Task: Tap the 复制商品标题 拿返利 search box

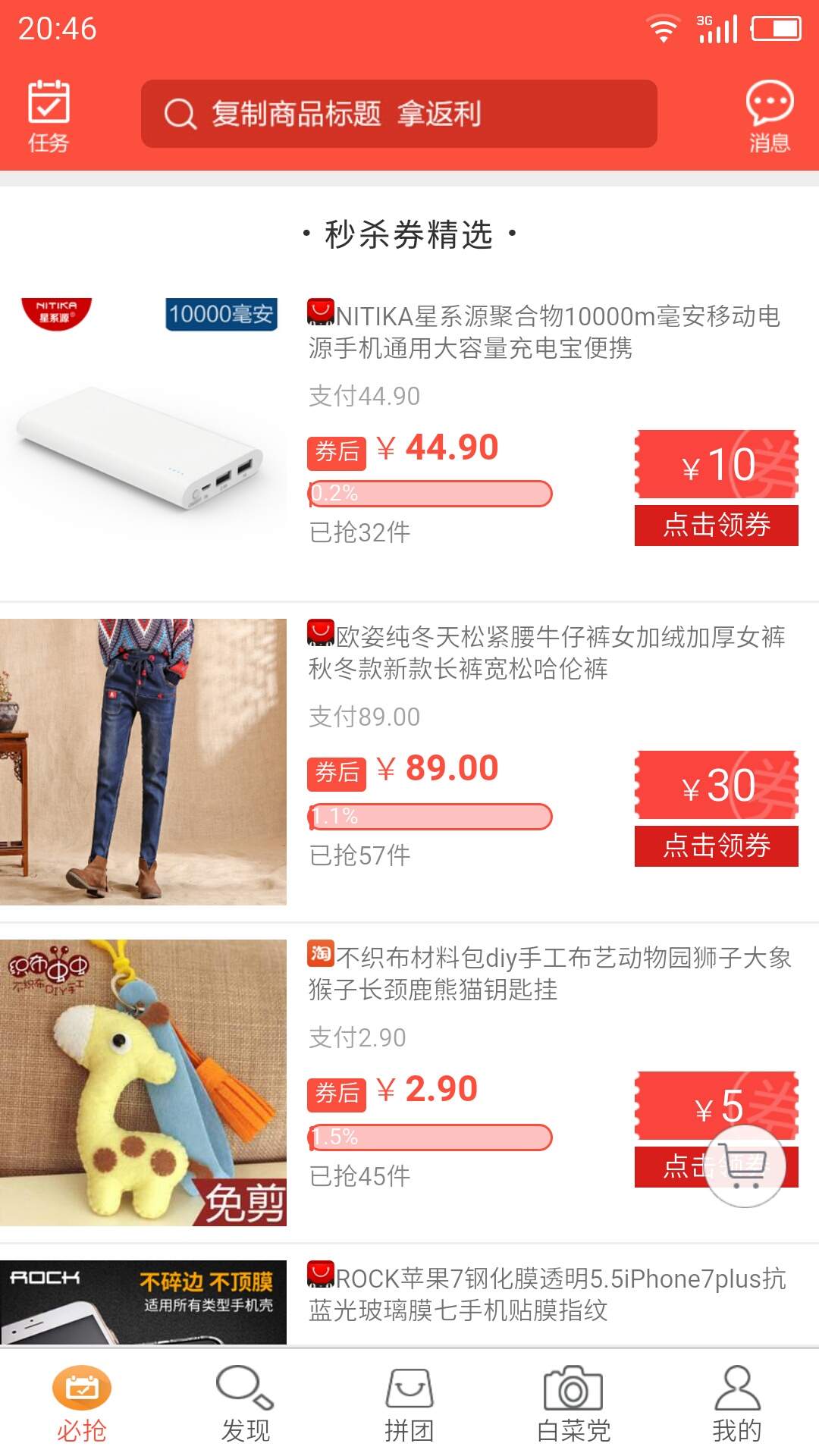Action: (x=399, y=114)
